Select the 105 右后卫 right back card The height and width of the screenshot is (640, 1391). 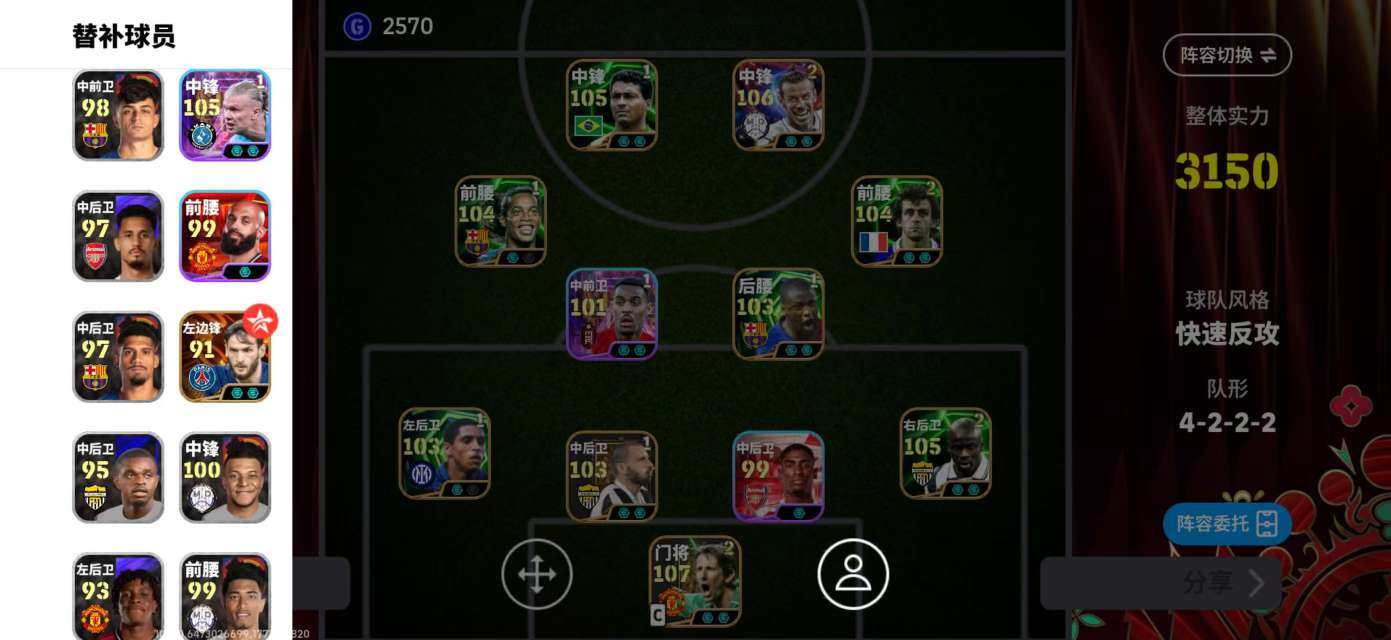[945, 453]
